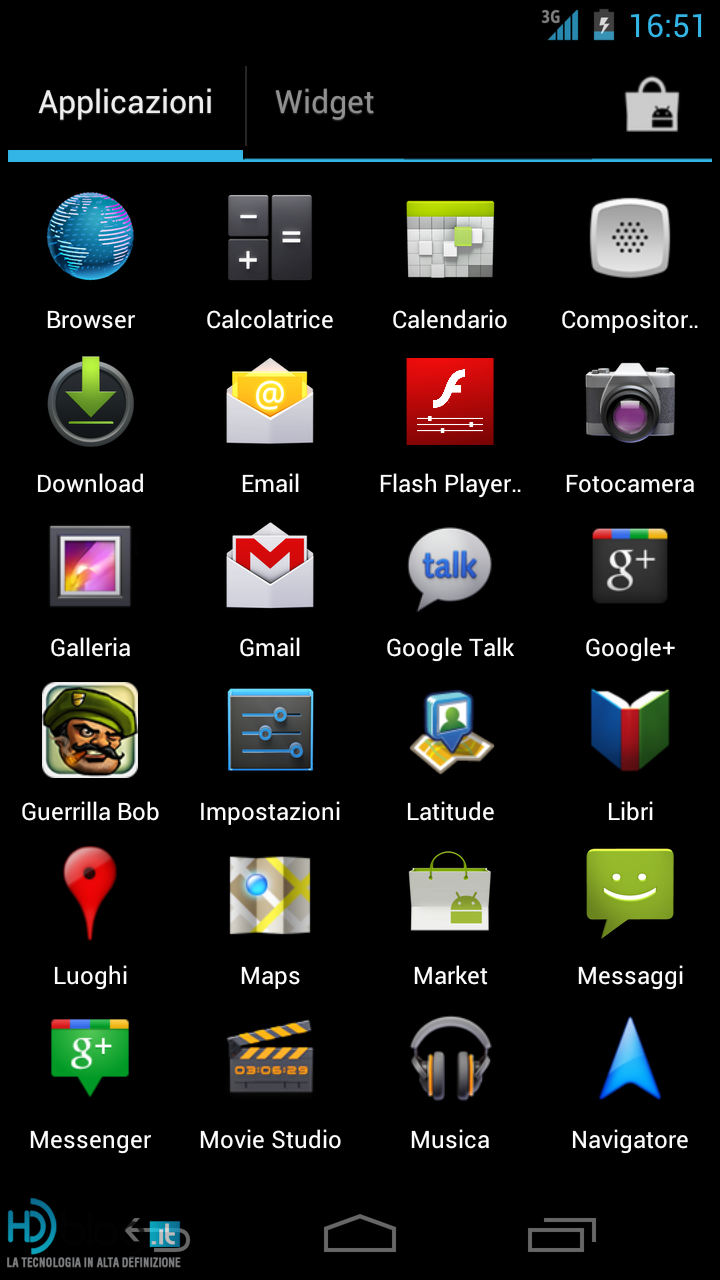The width and height of the screenshot is (720, 1280).
Task: Tap the system home button
Action: [360, 1234]
